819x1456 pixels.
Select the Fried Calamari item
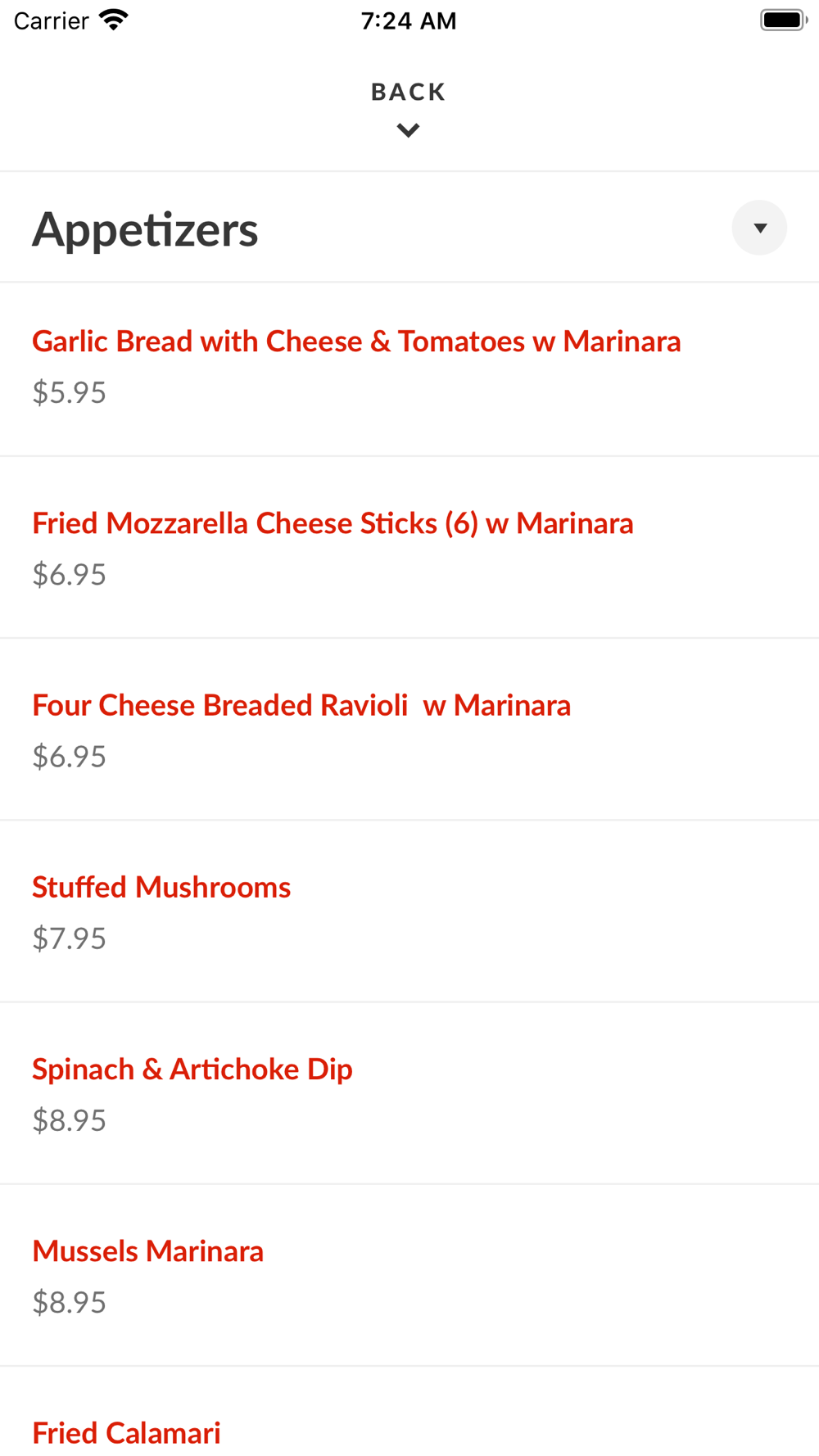[x=127, y=1431]
